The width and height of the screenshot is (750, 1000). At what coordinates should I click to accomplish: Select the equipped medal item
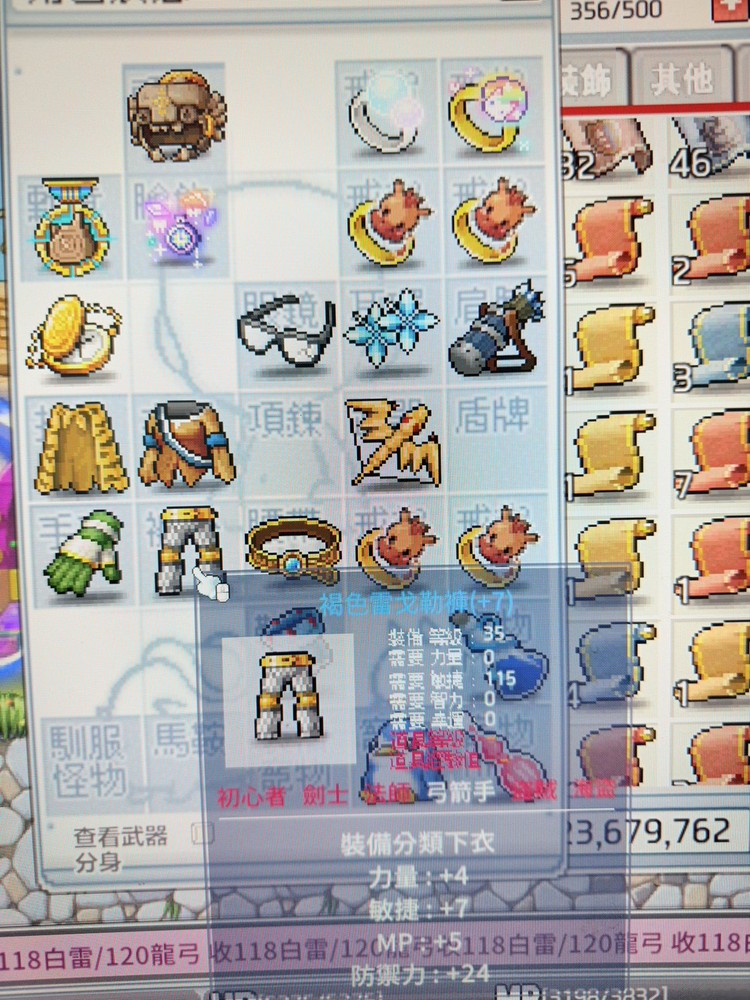tap(71, 226)
